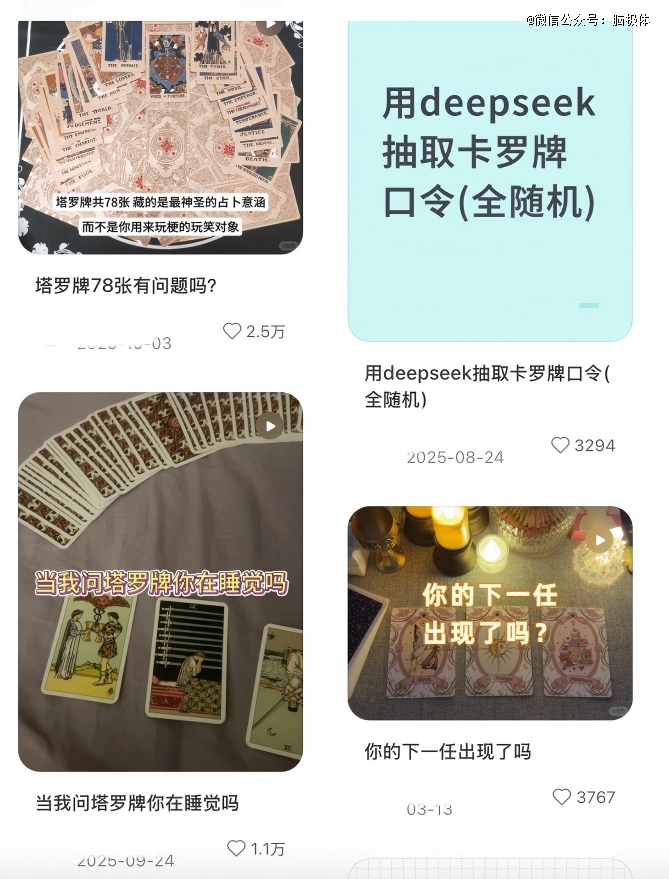Open the 用deepseek抽取卡罗牌口令 post
Image resolution: width=669 pixels, height=879 pixels.
point(490,180)
